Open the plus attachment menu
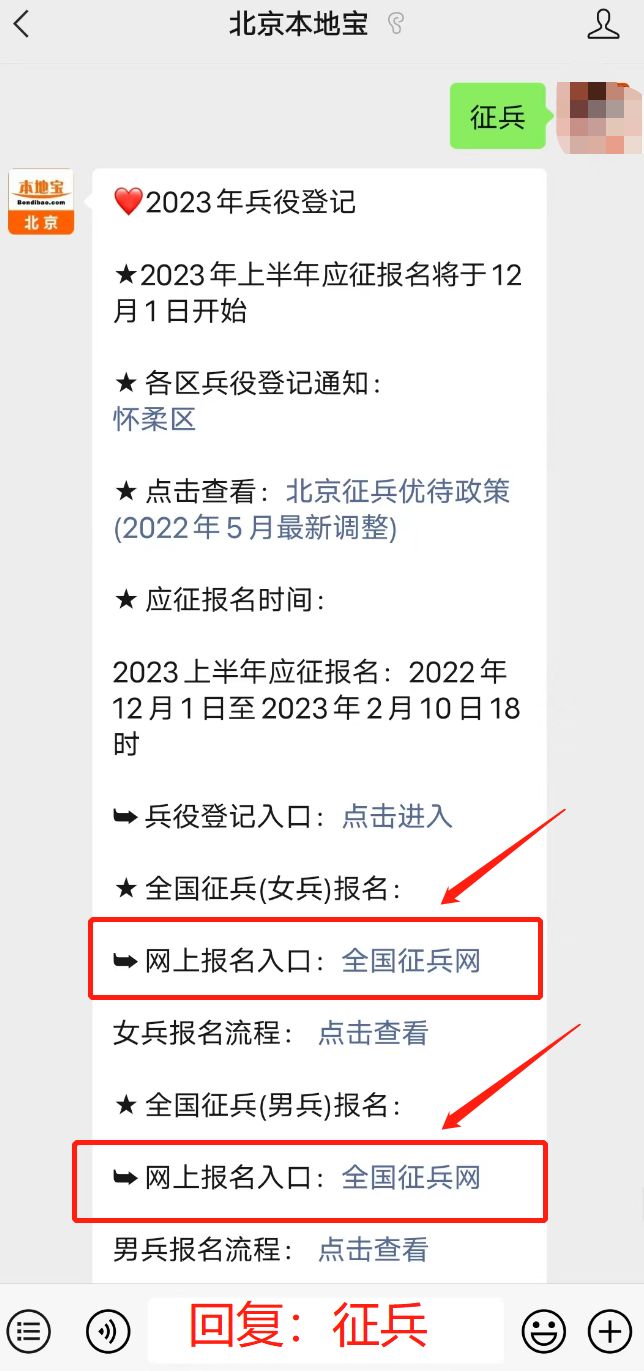The width and height of the screenshot is (644, 1371). point(609,1330)
